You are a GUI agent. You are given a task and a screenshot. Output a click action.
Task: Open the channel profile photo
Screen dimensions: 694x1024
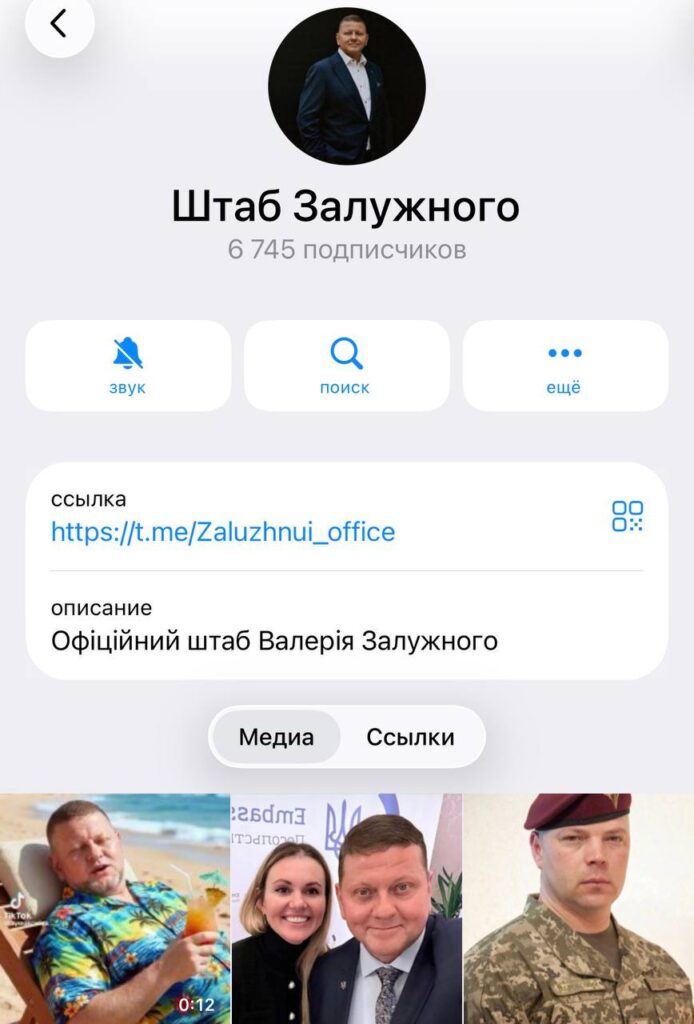click(346, 86)
